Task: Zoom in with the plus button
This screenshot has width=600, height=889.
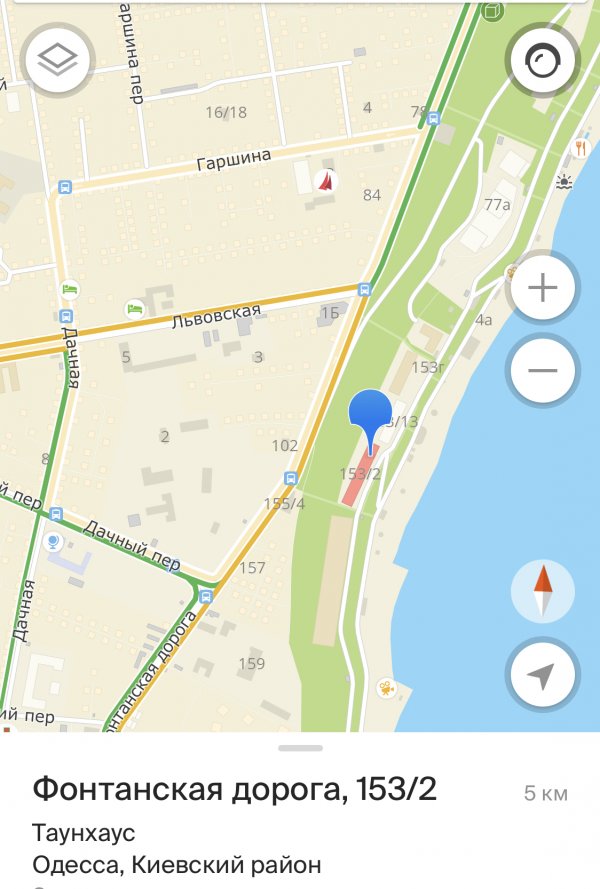Action: (542, 289)
